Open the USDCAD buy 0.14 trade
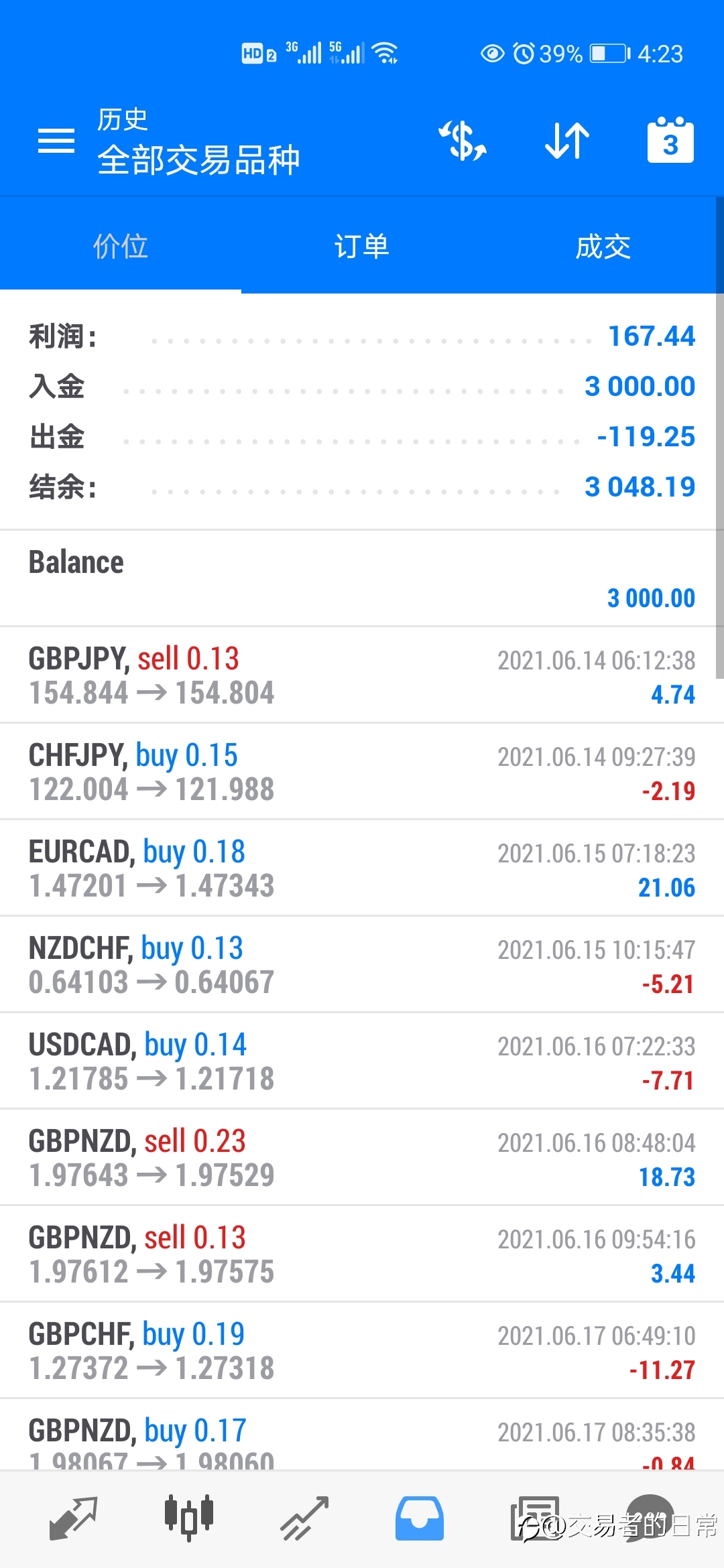724x1568 pixels. (x=362, y=1061)
